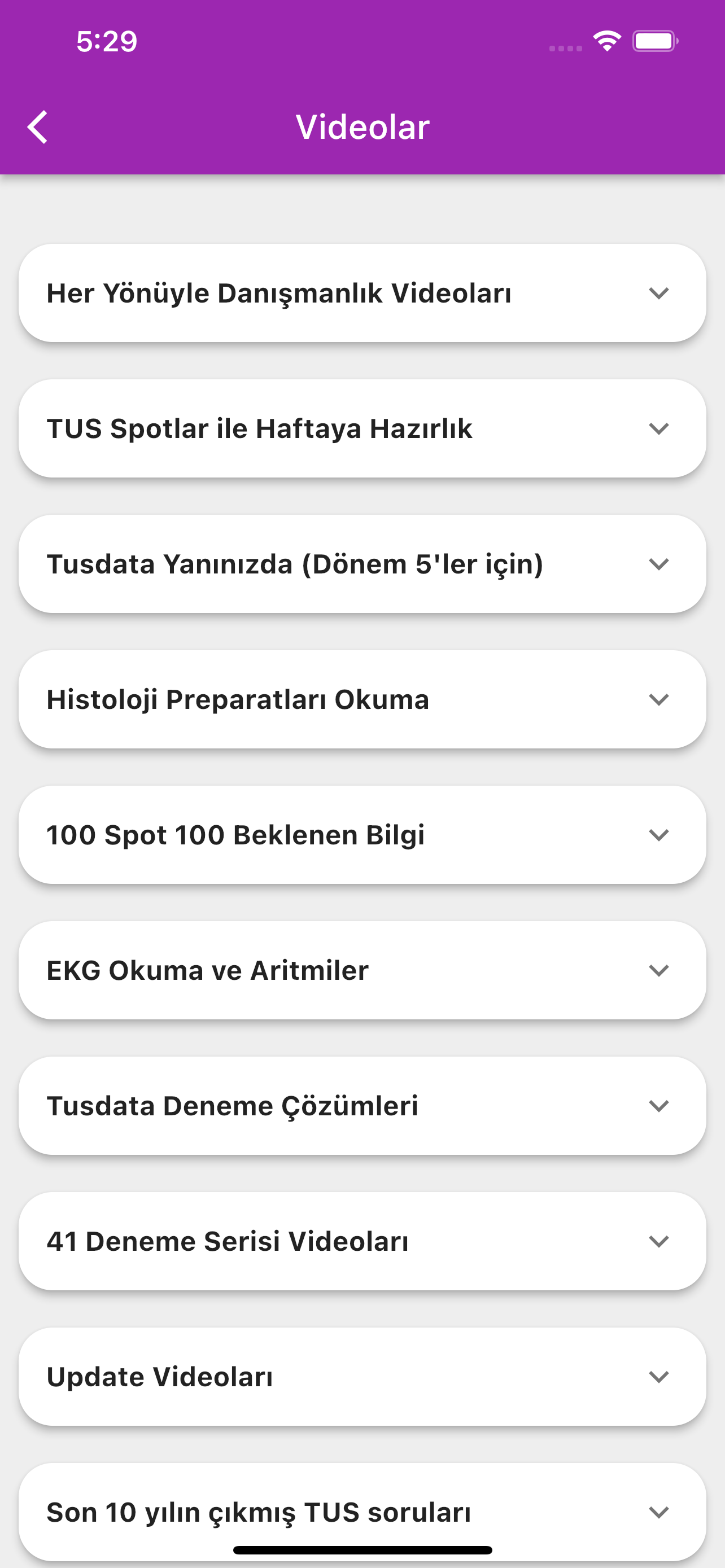Show Tusdata Deneme Çözümleri videos
The height and width of the screenshot is (1568, 725).
[x=362, y=1105]
